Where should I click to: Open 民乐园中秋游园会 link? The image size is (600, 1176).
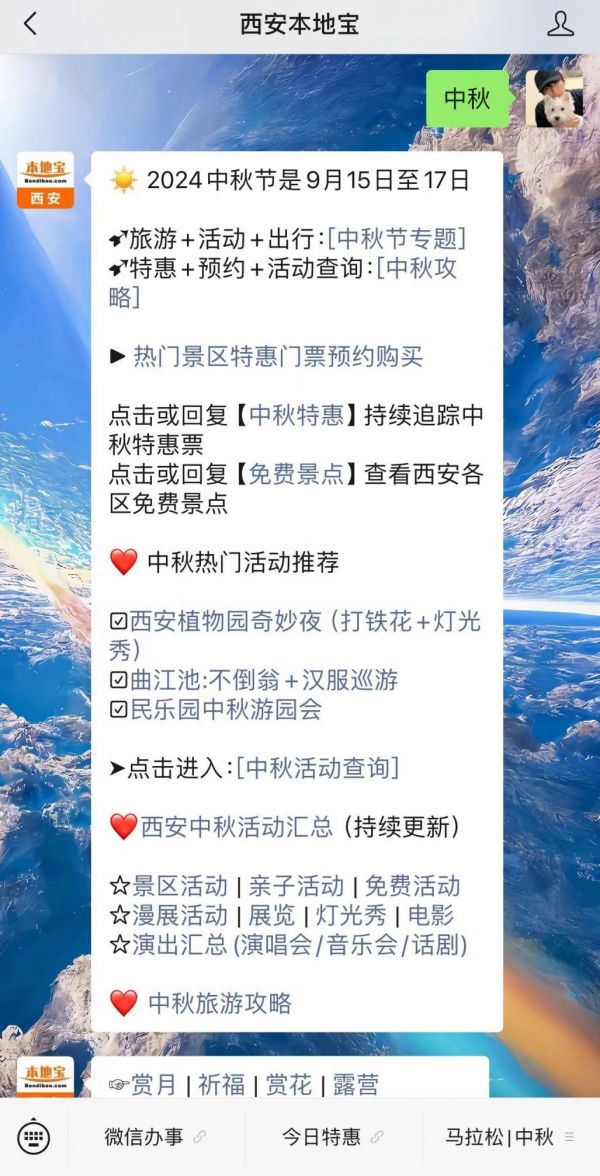(226, 710)
